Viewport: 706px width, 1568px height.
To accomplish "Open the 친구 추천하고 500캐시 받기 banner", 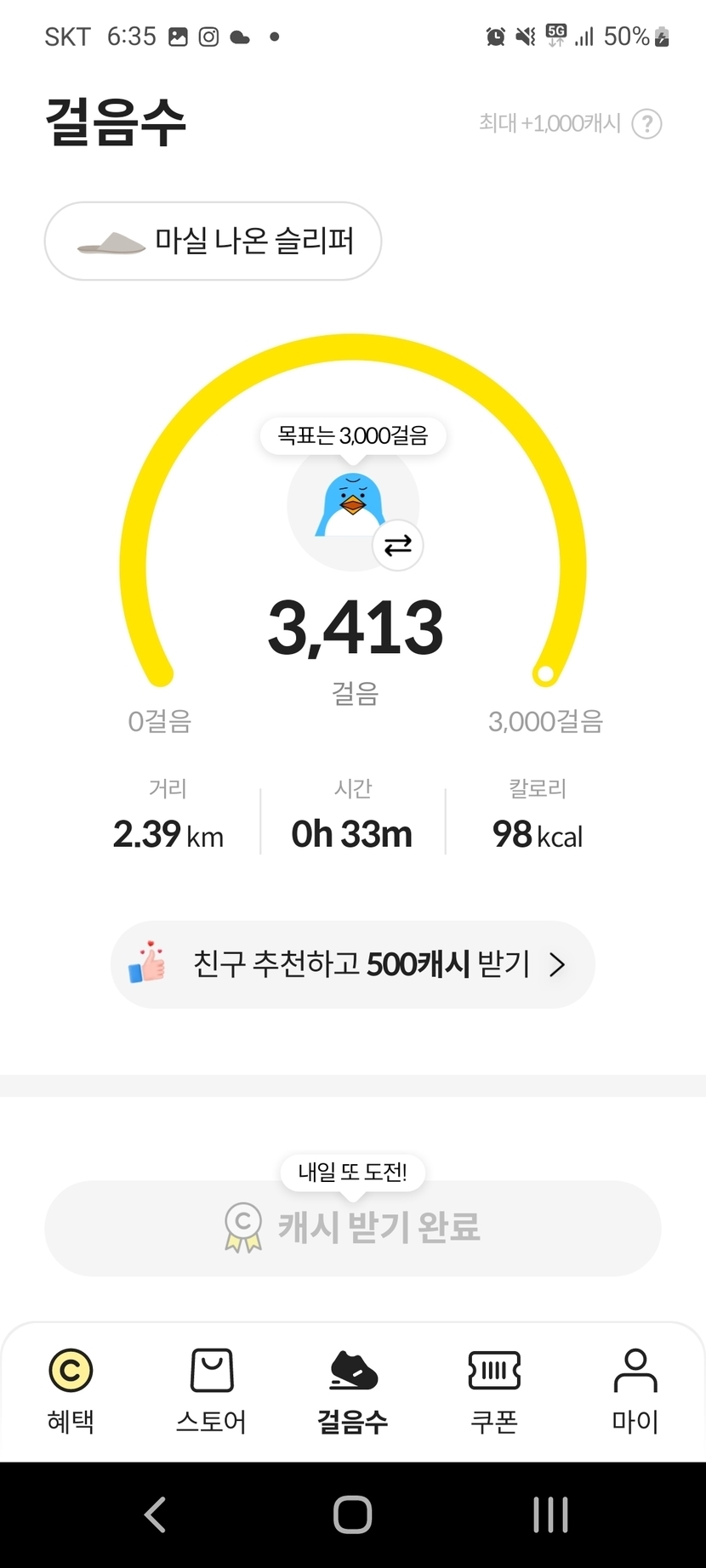I will pyautogui.click(x=352, y=964).
